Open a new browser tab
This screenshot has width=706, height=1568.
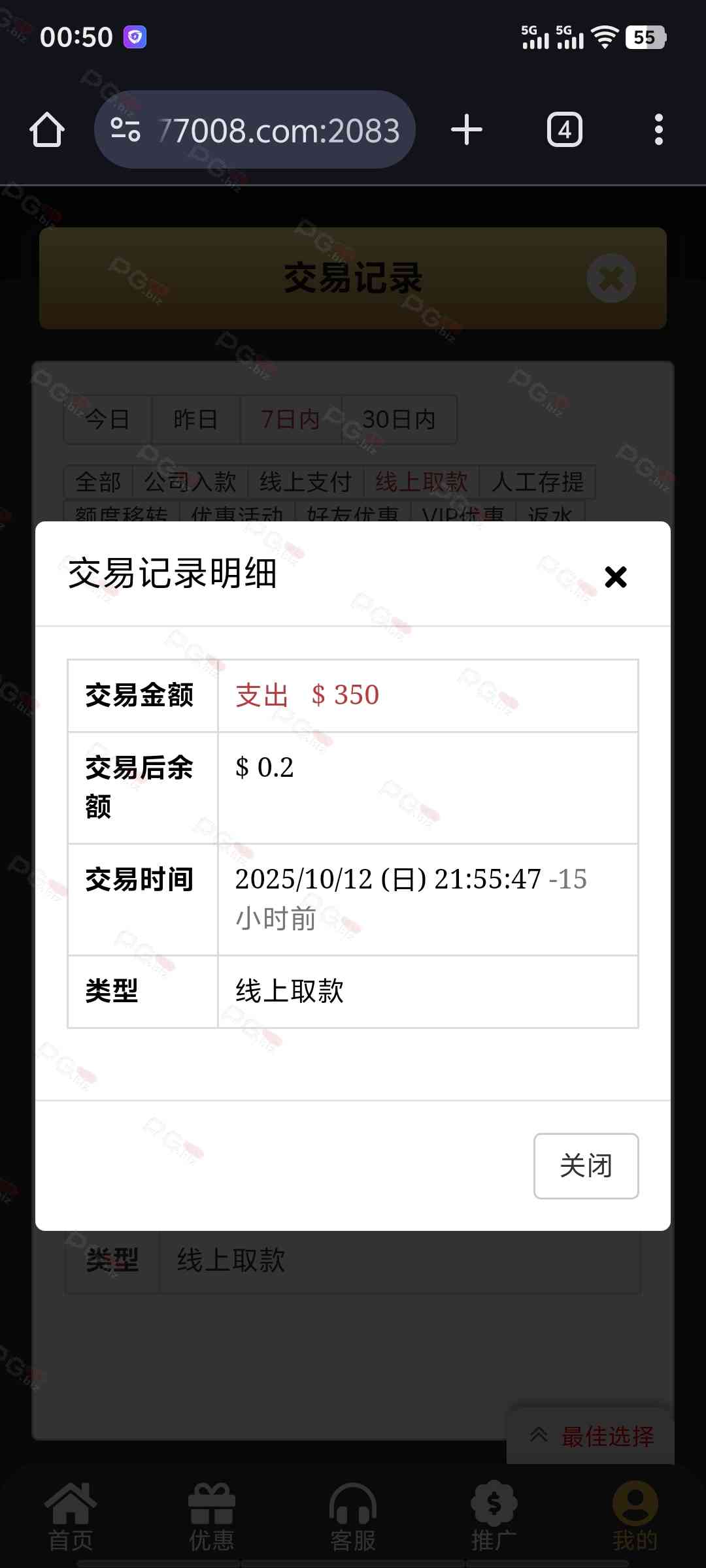(x=467, y=129)
